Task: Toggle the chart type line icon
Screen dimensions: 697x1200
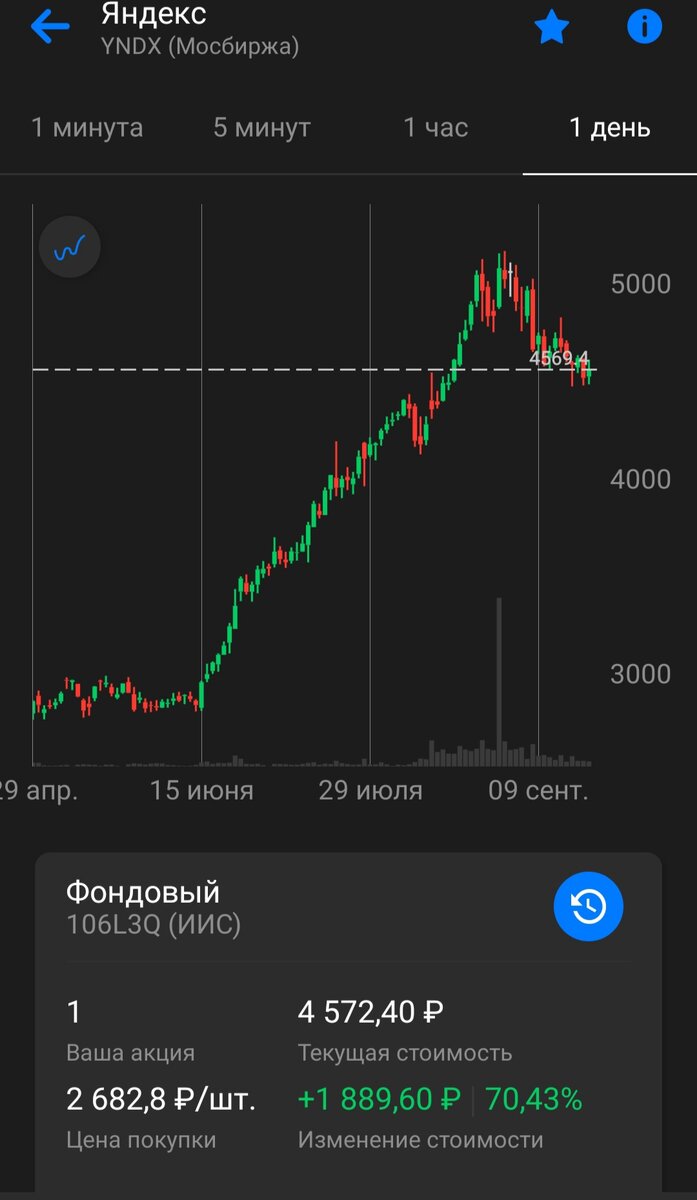Action: (x=70, y=247)
